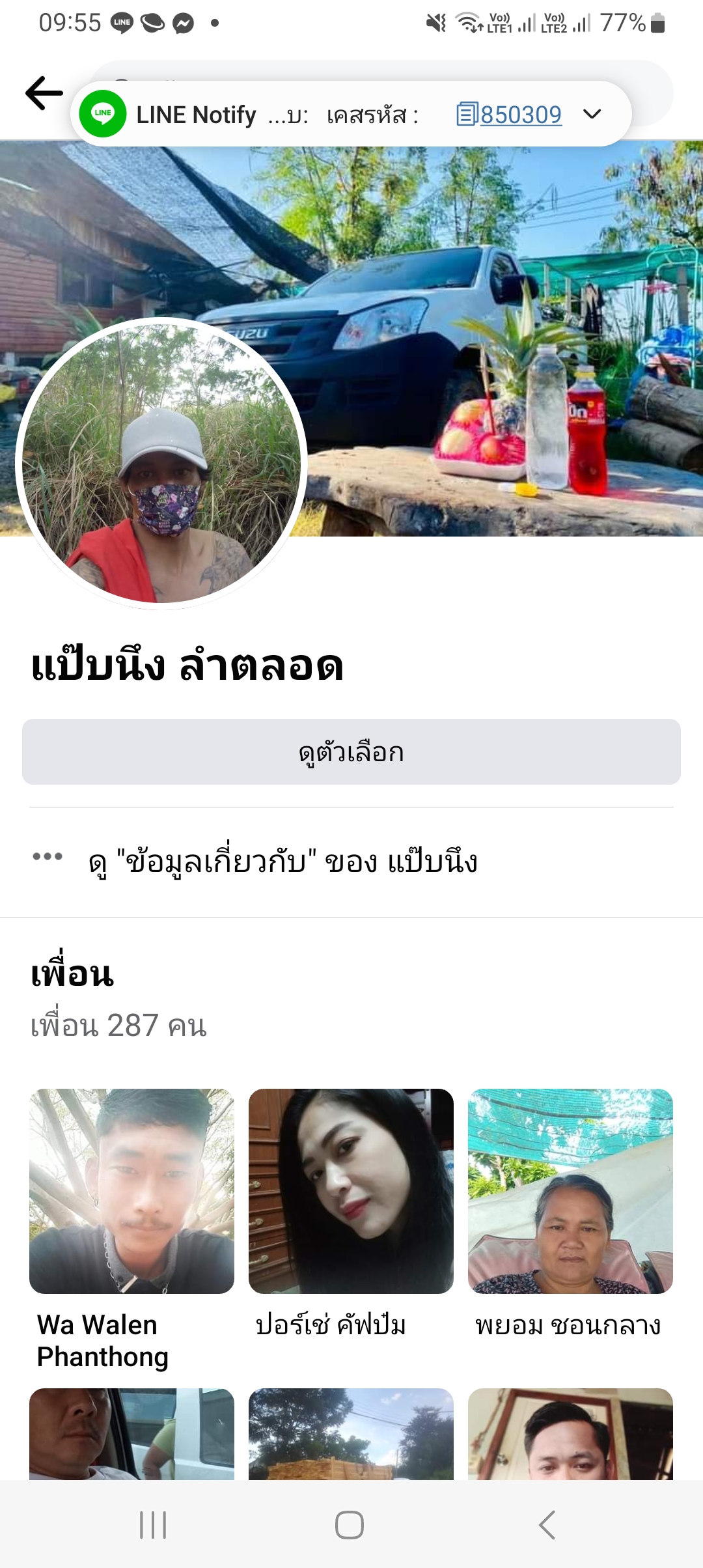Image resolution: width=703 pixels, height=1568 pixels.
Task: Open friend พยอม ซอนกลาง's profile
Action: [x=570, y=1192]
